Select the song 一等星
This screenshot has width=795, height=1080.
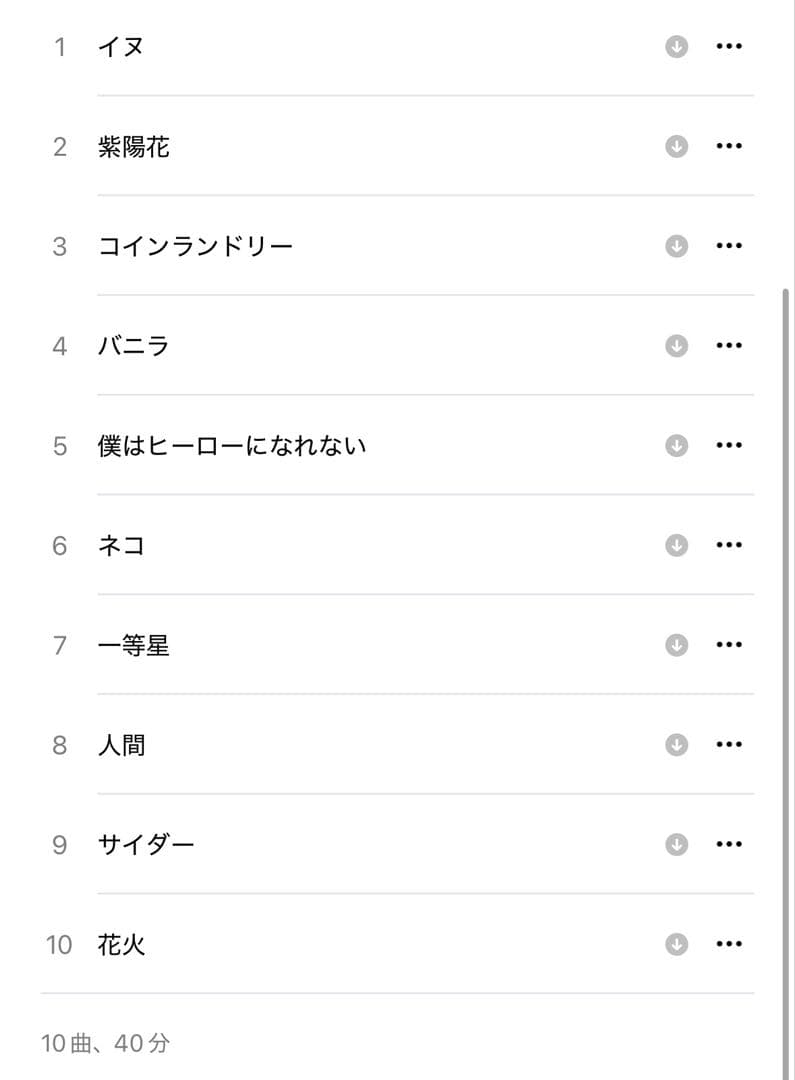(300, 644)
